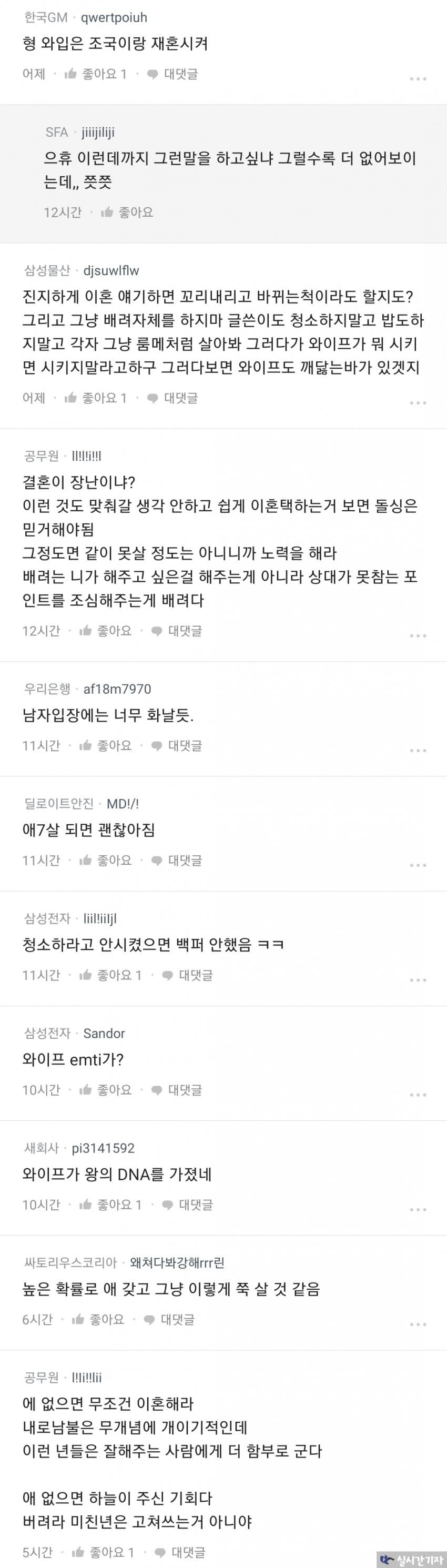
Task: Like the 결혼이 장난이냐 comment
Action: [x=106, y=631]
